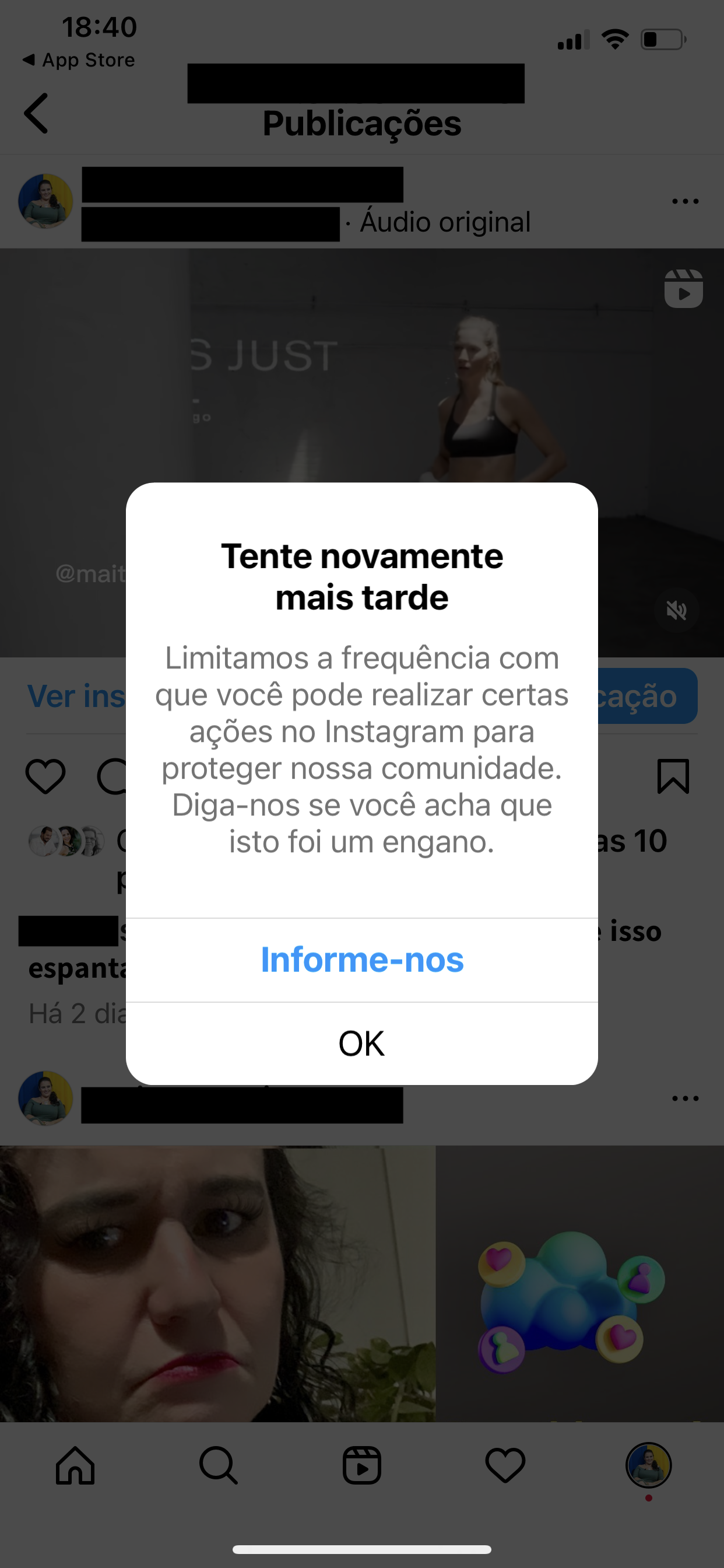The image size is (724, 1568).
Task: Save the reel post with bookmark
Action: [673, 776]
